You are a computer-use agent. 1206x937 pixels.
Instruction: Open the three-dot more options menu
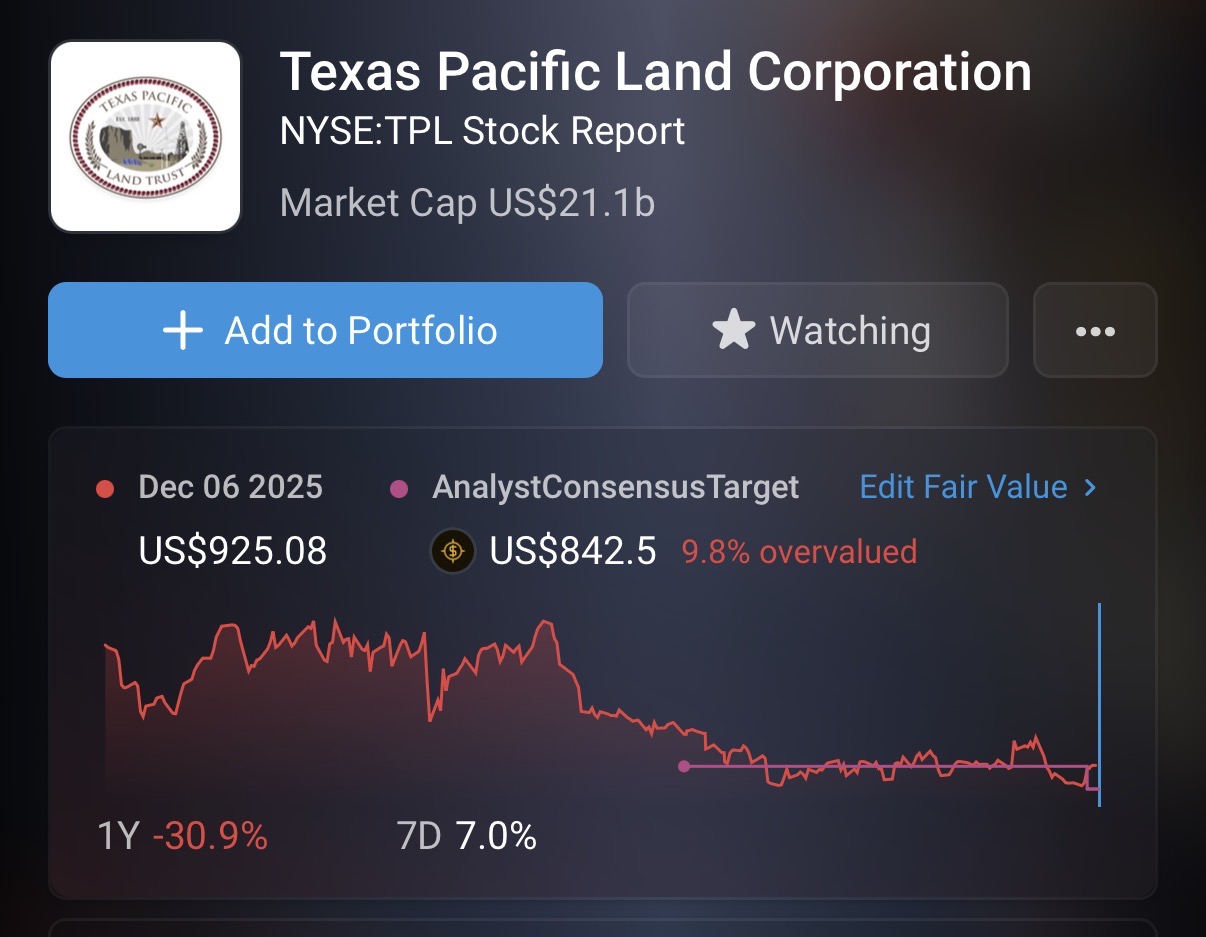pyautogui.click(x=1094, y=330)
